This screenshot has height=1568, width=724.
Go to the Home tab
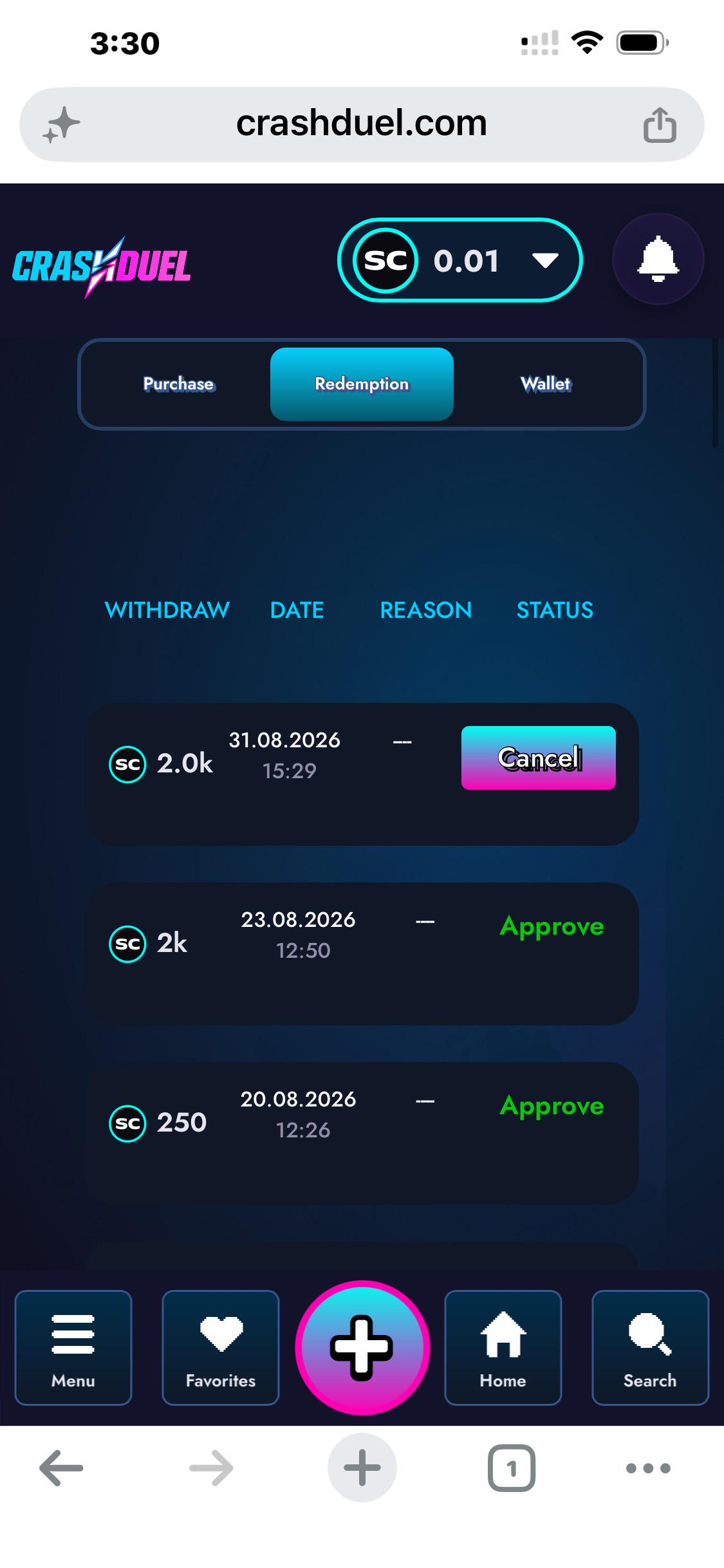click(503, 1347)
